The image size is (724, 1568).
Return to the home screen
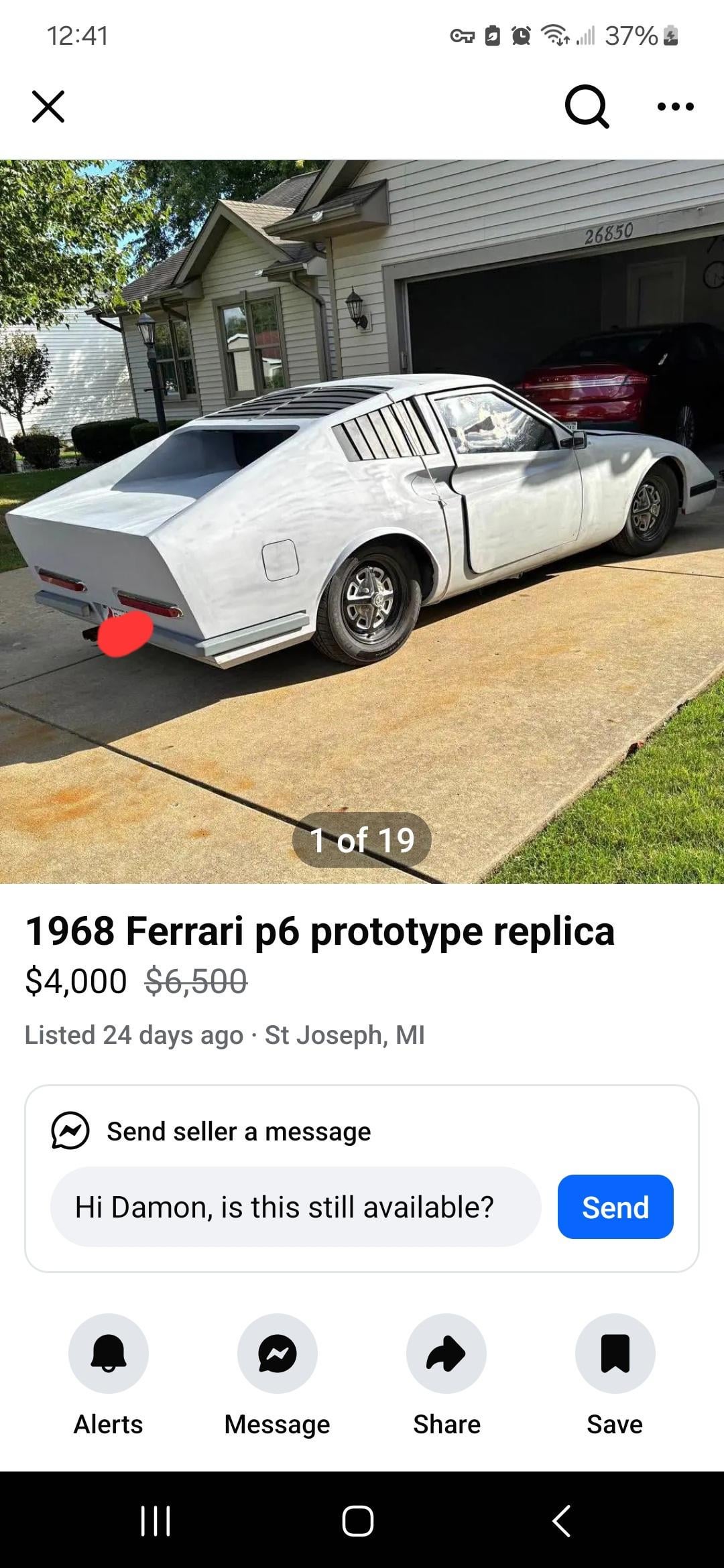(x=357, y=1521)
